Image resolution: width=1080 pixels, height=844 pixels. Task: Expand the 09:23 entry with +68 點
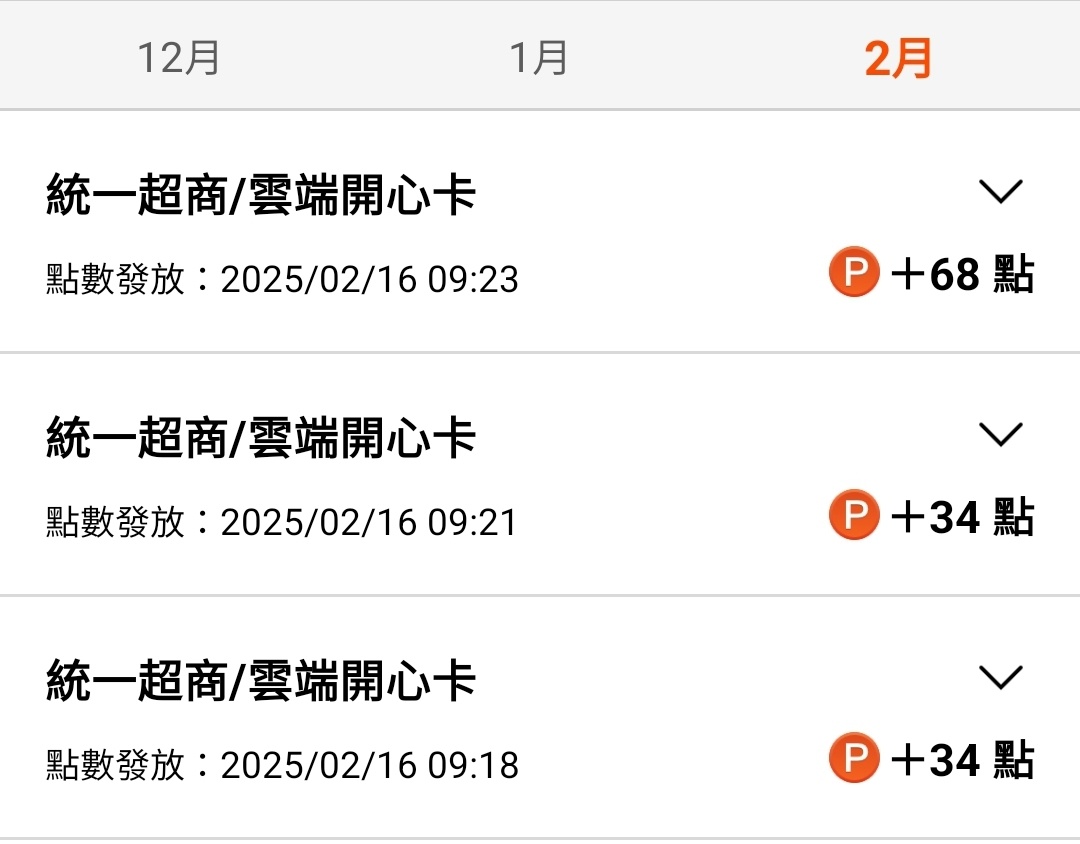pos(1000,191)
